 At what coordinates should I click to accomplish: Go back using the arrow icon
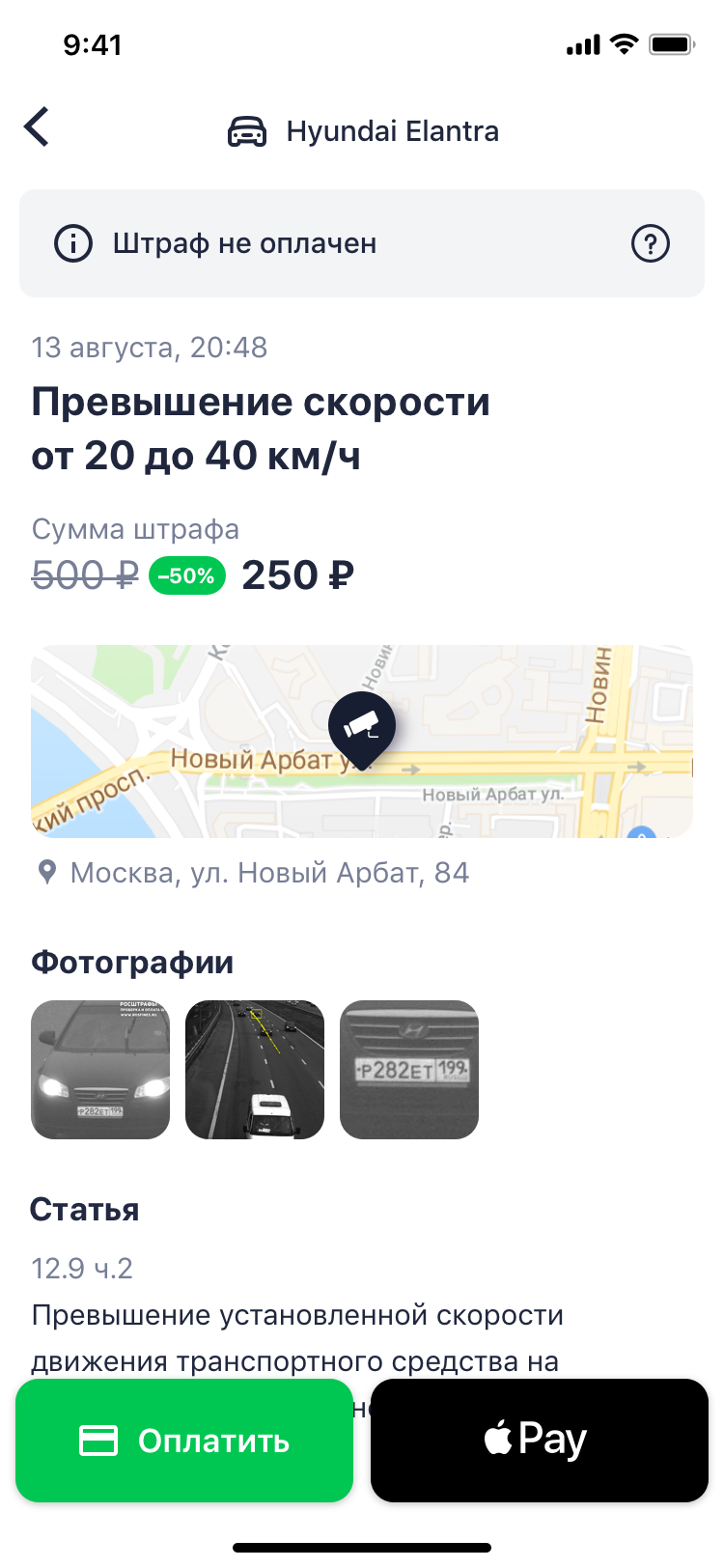pyautogui.click(x=38, y=127)
